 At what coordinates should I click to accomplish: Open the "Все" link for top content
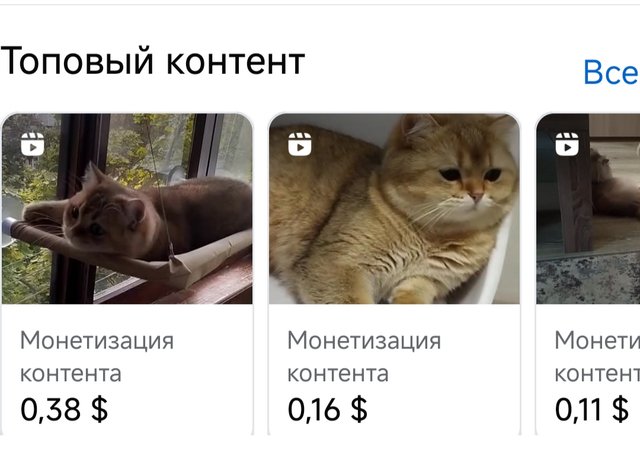[610, 72]
